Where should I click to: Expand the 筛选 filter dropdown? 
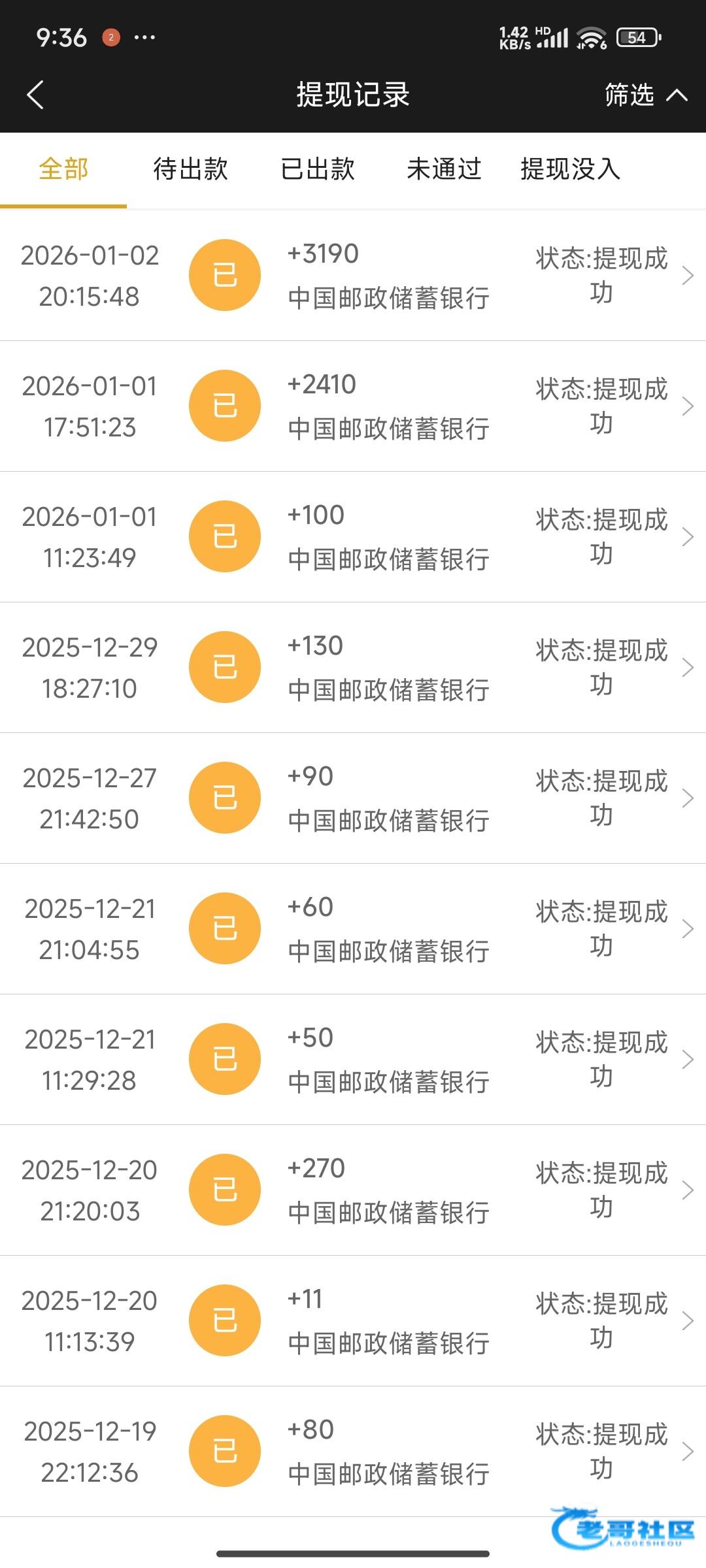tap(645, 95)
